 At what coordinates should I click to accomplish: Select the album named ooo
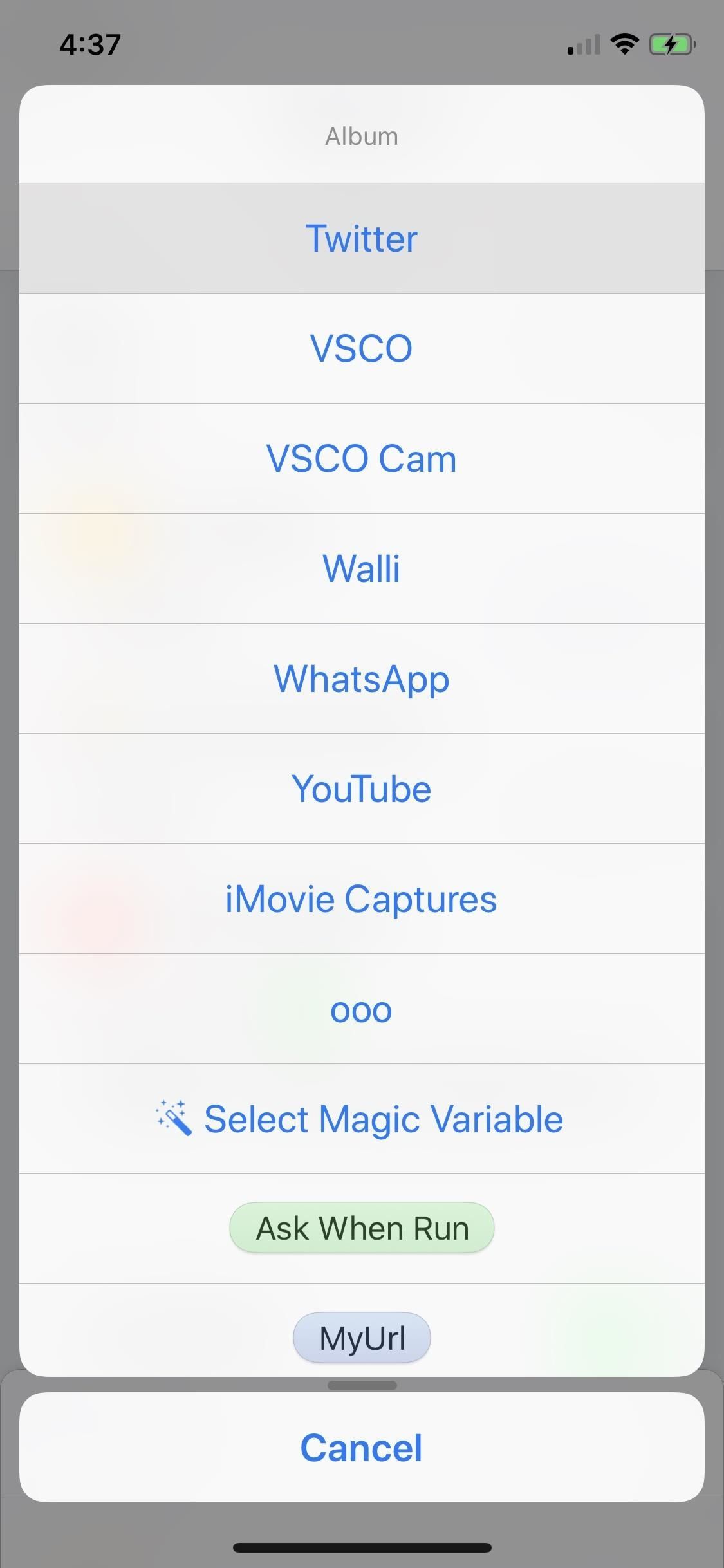(362, 1009)
